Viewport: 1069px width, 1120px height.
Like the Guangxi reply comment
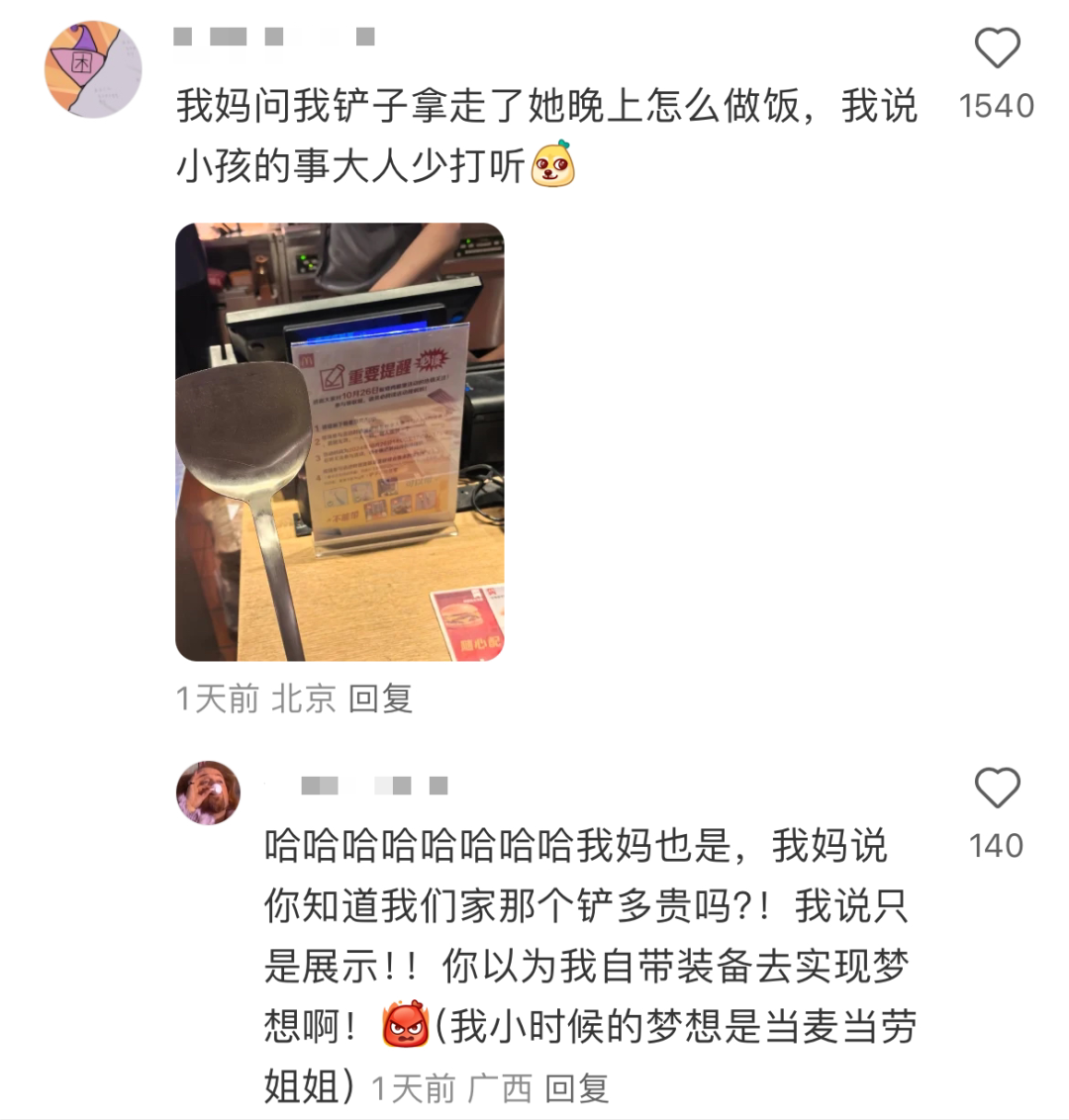click(997, 789)
